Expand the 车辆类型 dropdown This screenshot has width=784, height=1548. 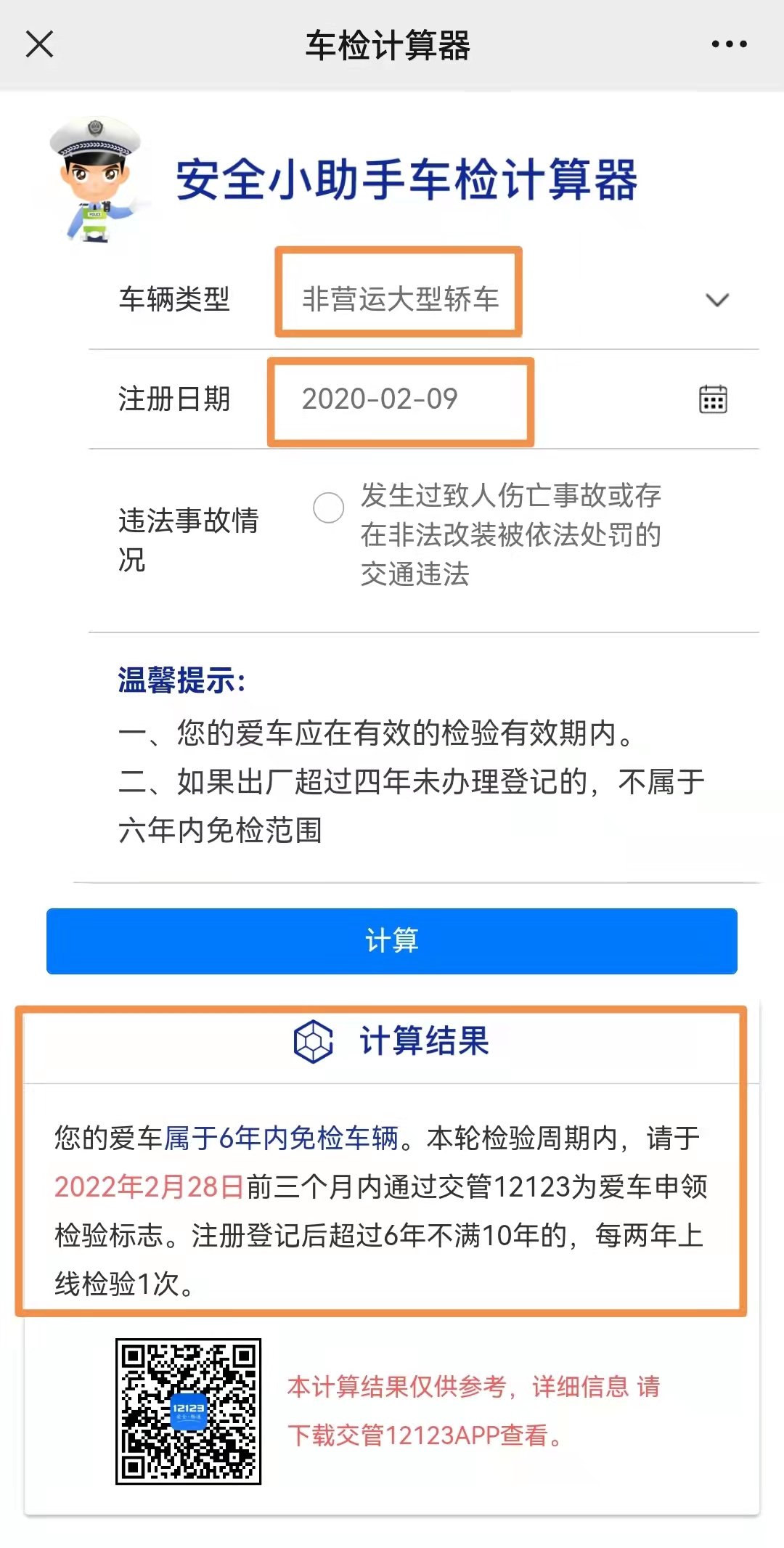pos(716,299)
